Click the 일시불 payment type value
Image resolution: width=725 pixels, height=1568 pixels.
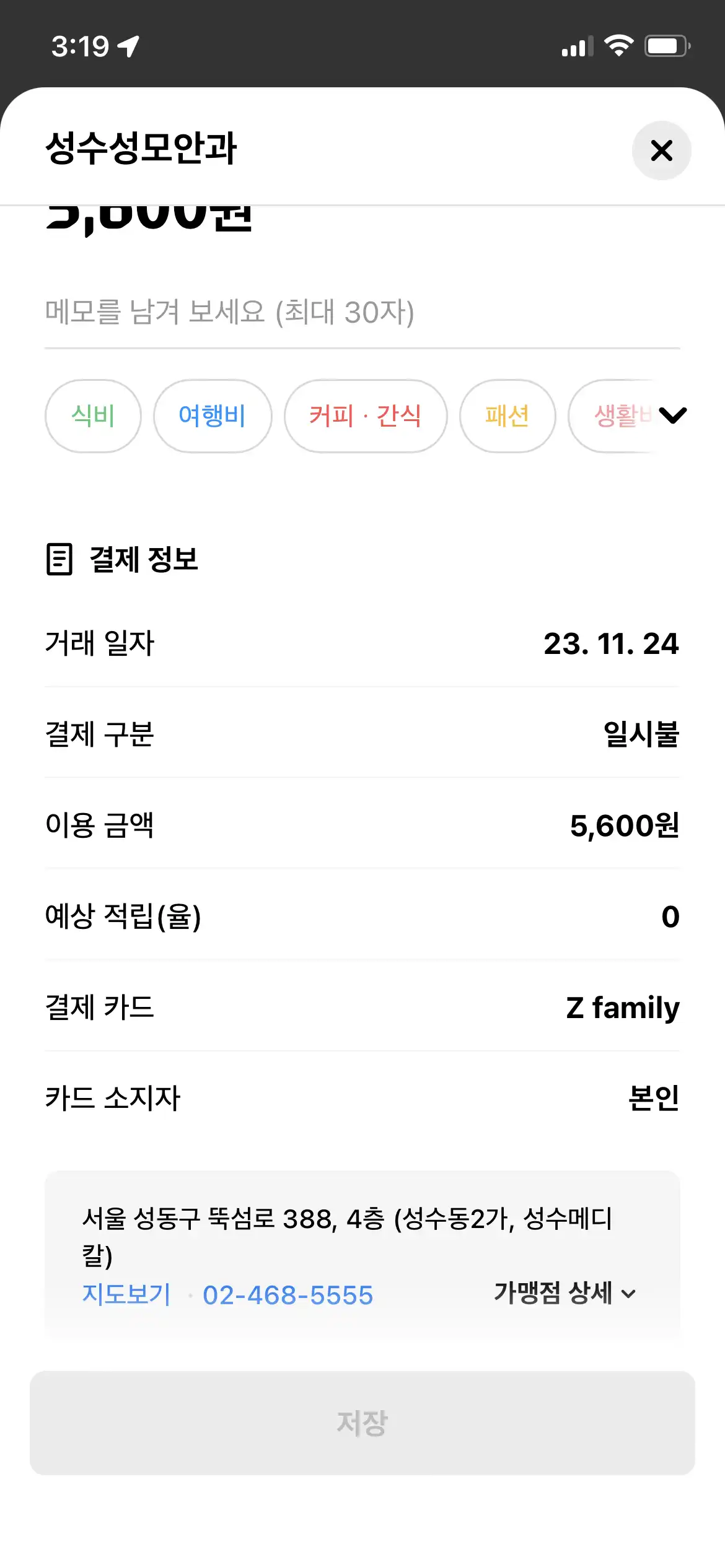pos(641,735)
